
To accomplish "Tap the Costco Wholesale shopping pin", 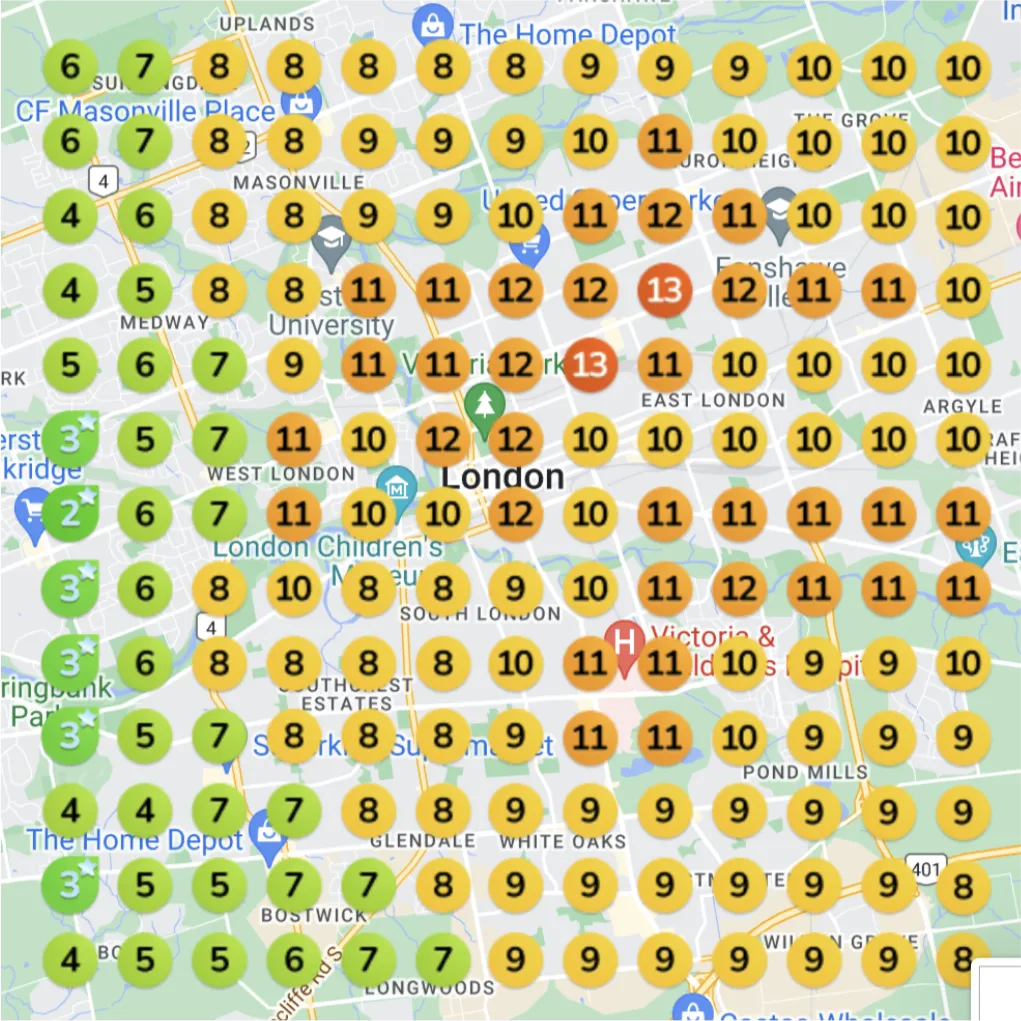I will pyautogui.click(x=691, y=1008).
